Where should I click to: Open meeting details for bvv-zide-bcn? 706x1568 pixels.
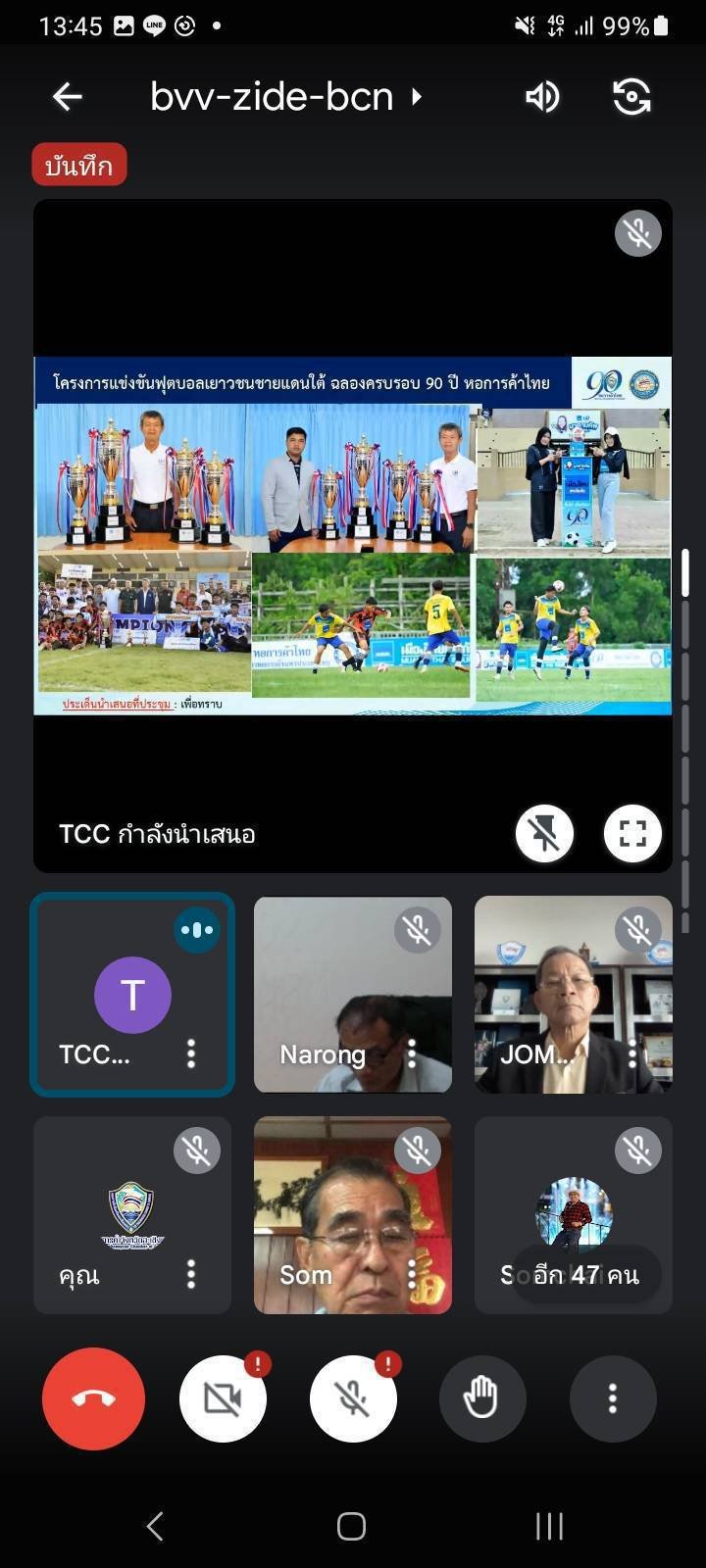coord(286,97)
